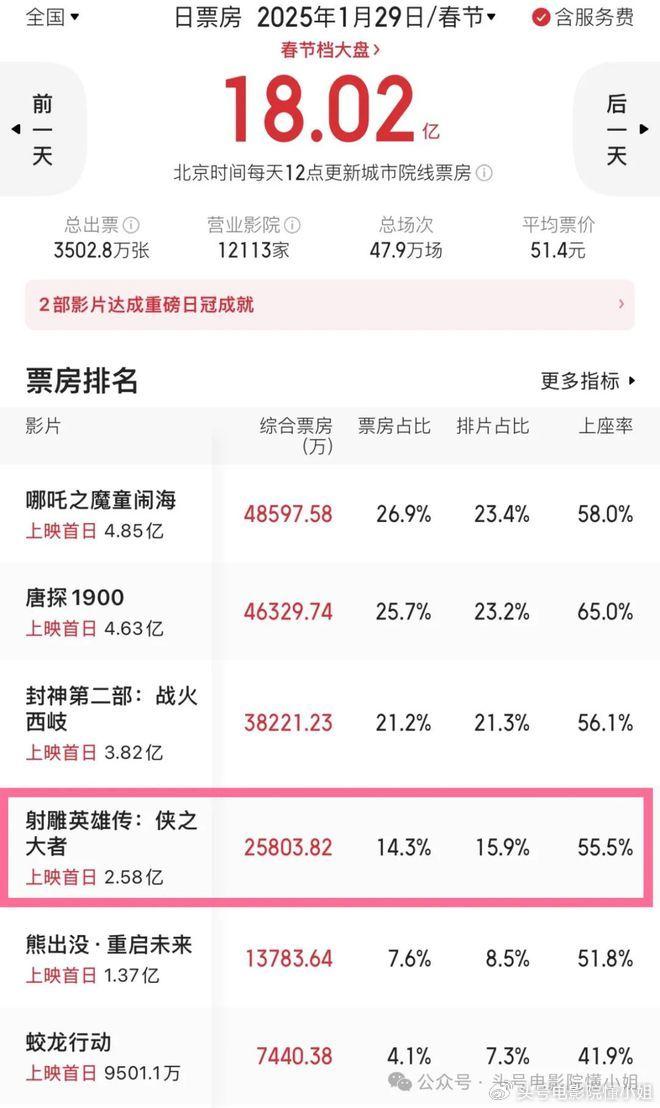Open the 蛟龙行动 row
660x1108 pixels.
(x=330, y=1056)
